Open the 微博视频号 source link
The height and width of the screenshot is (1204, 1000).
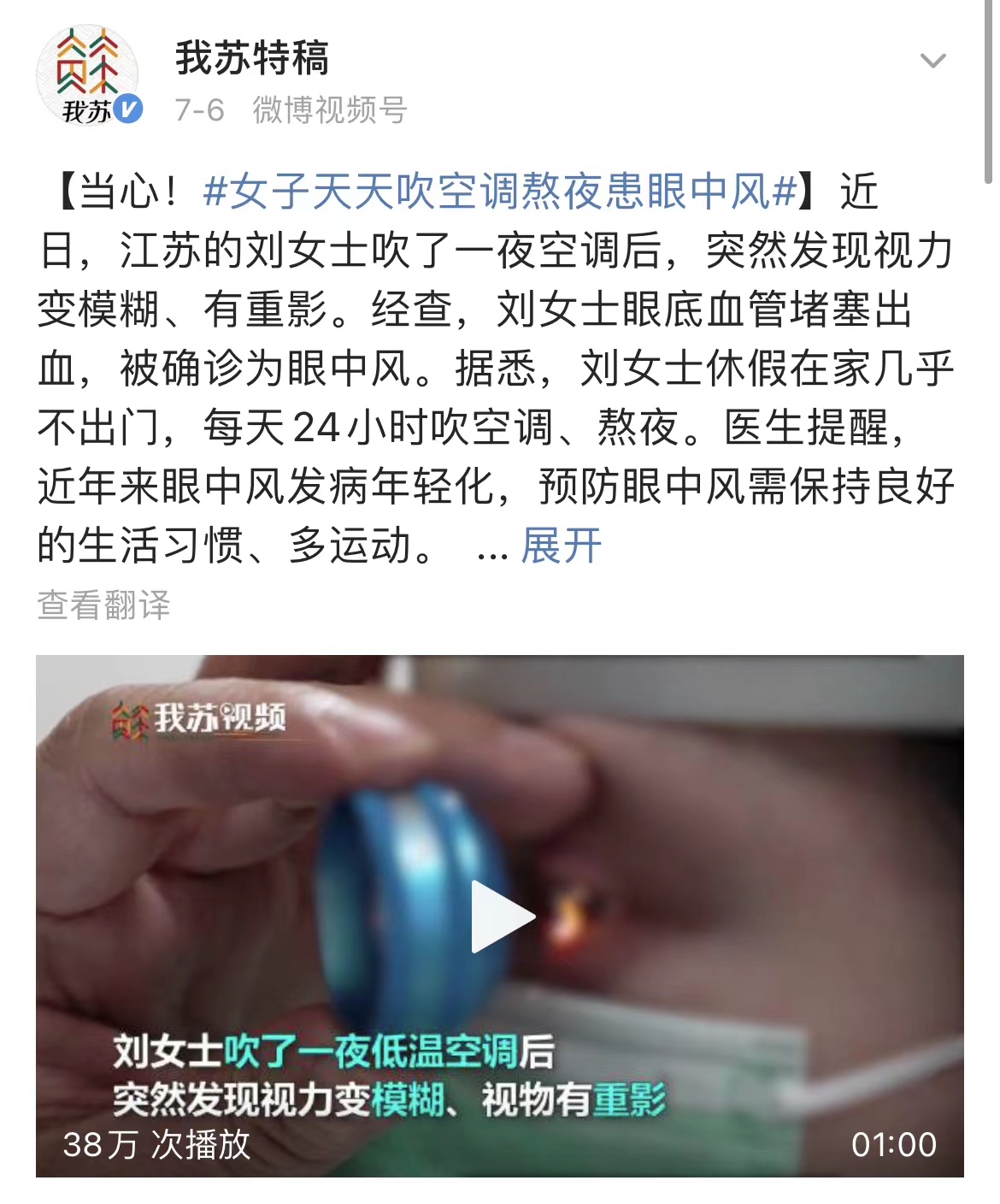pos(330,110)
